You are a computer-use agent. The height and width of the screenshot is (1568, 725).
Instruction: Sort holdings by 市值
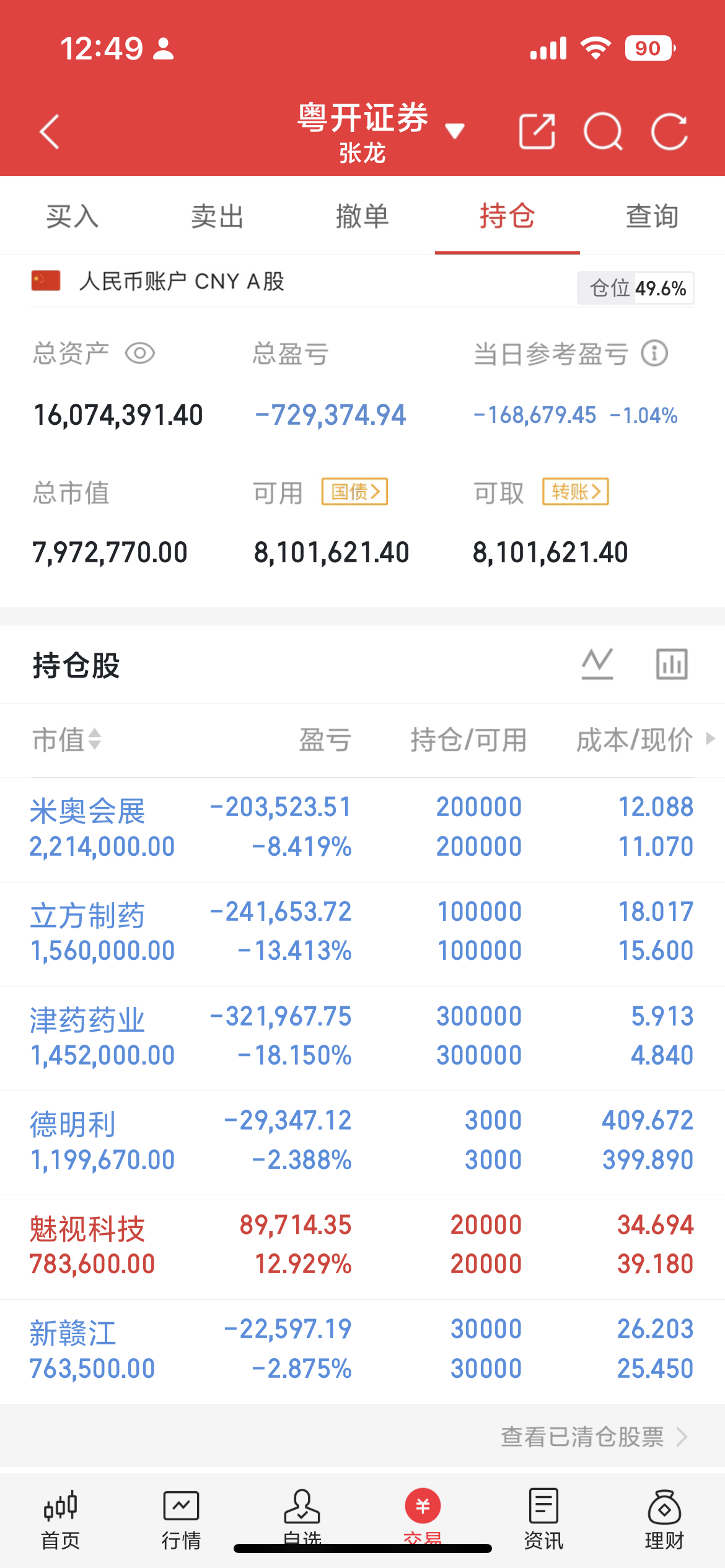[x=67, y=739]
